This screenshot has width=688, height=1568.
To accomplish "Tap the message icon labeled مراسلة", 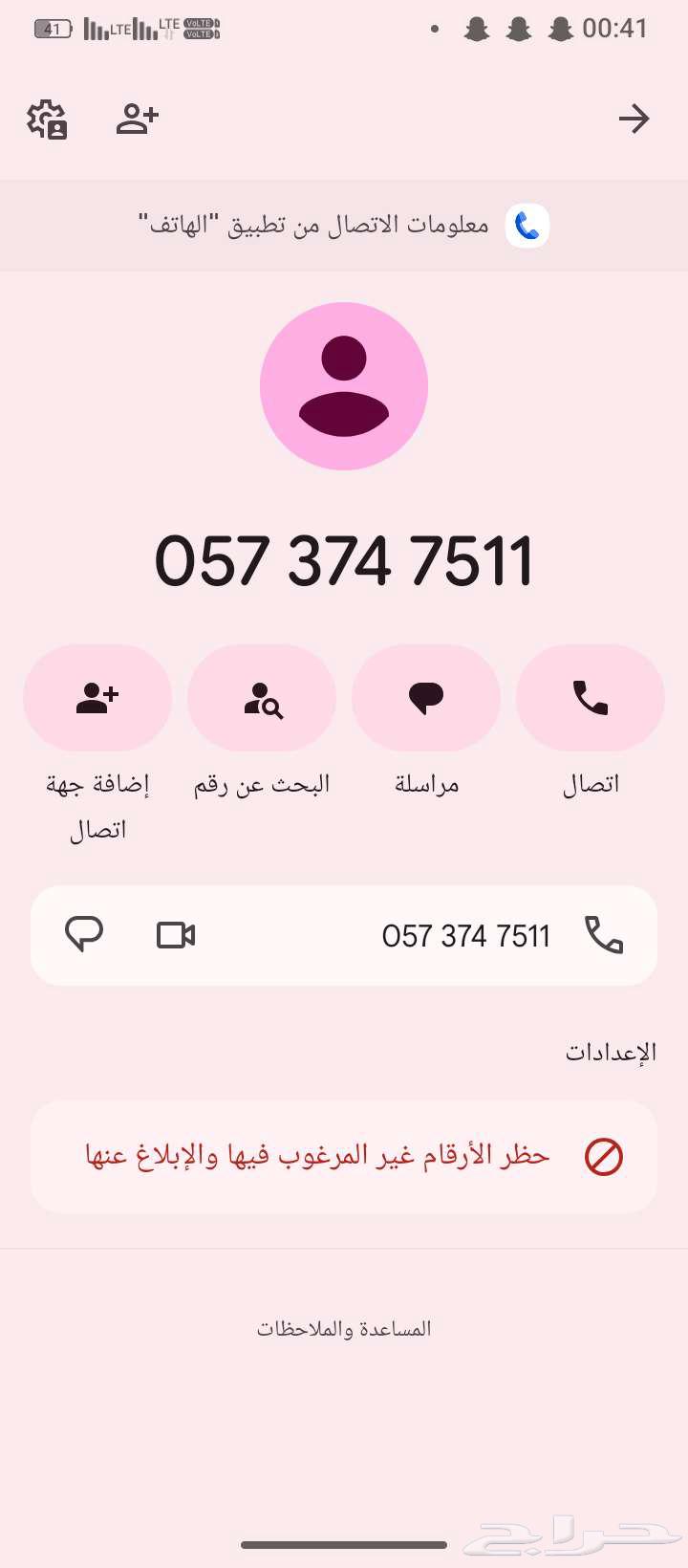I will pyautogui.click(x=425, y=698).
